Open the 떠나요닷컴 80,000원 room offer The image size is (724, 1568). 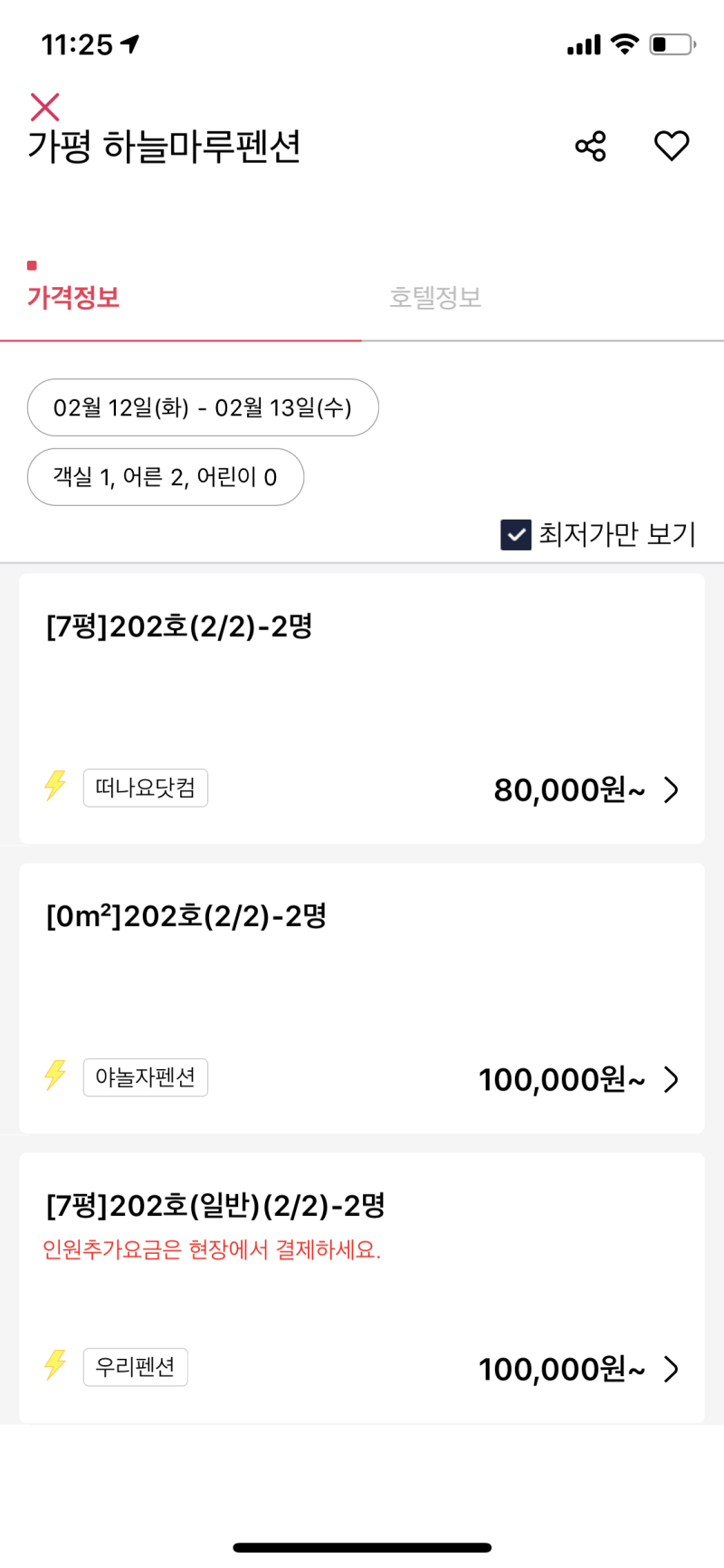(362, 709)
